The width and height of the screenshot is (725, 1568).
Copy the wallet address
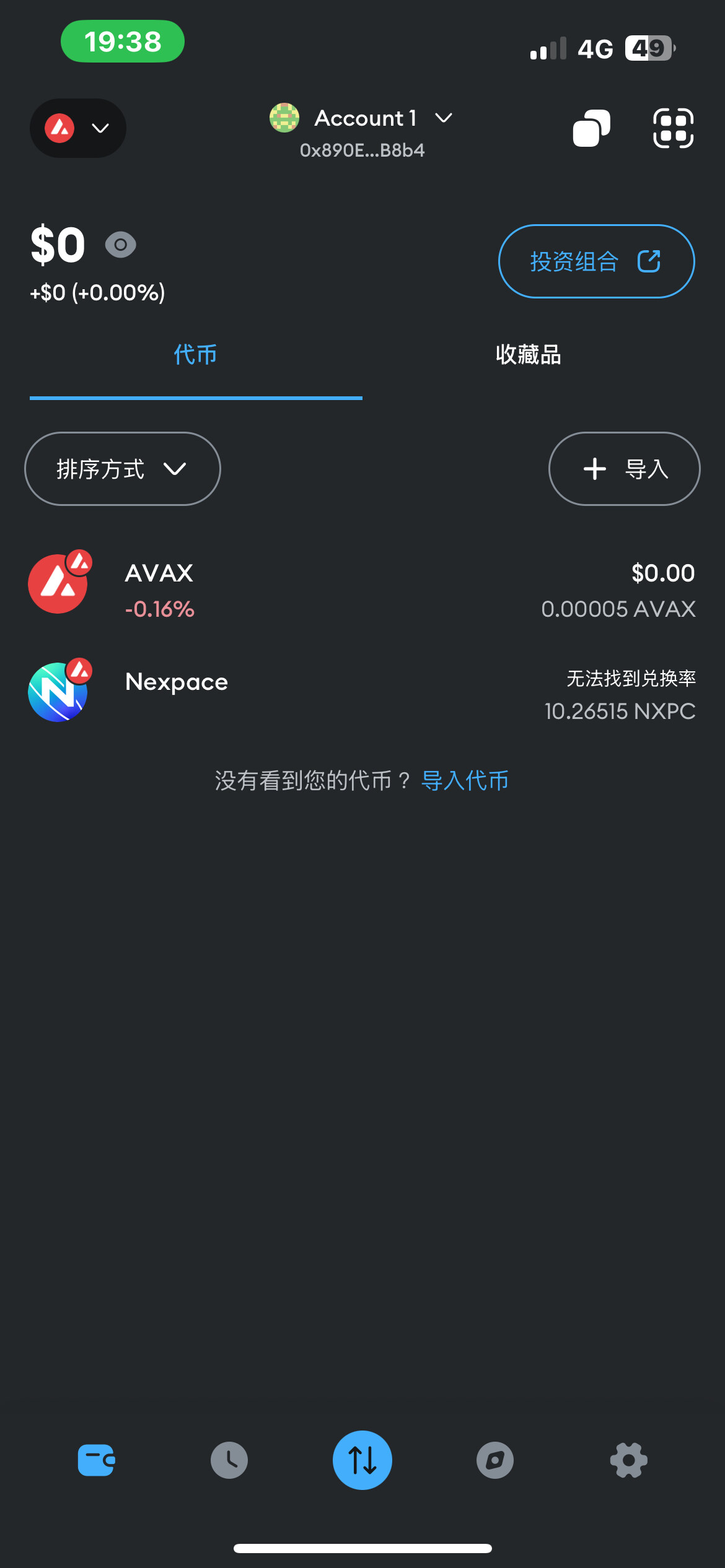(592, 128)
